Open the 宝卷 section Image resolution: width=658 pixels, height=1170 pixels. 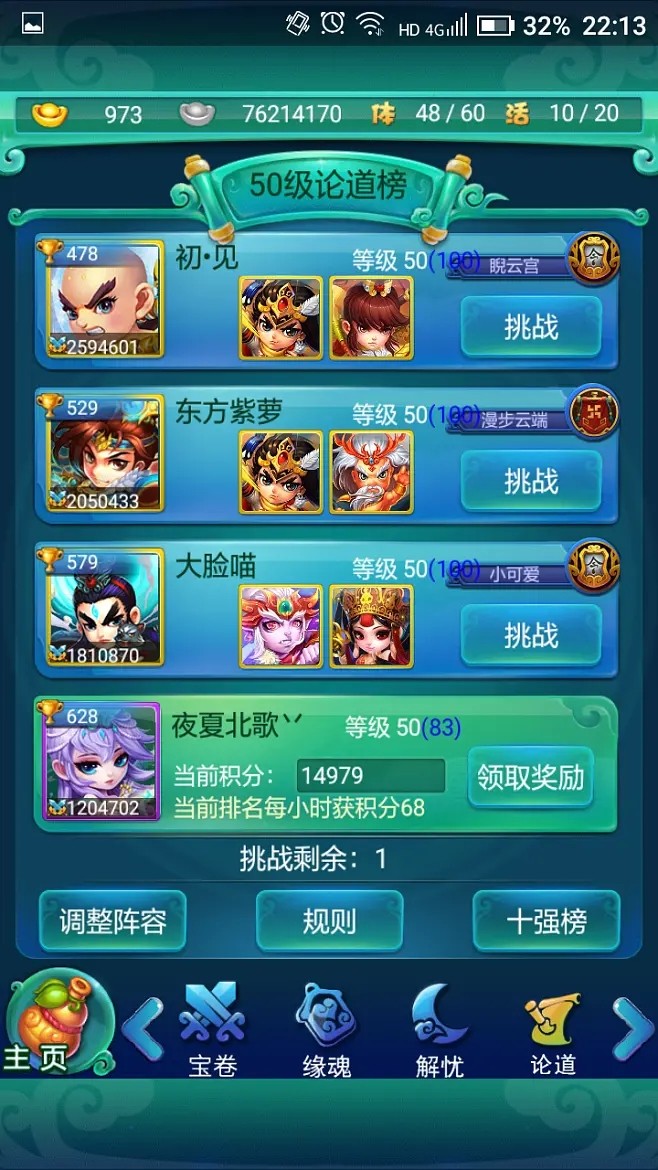pos(213,1030)
